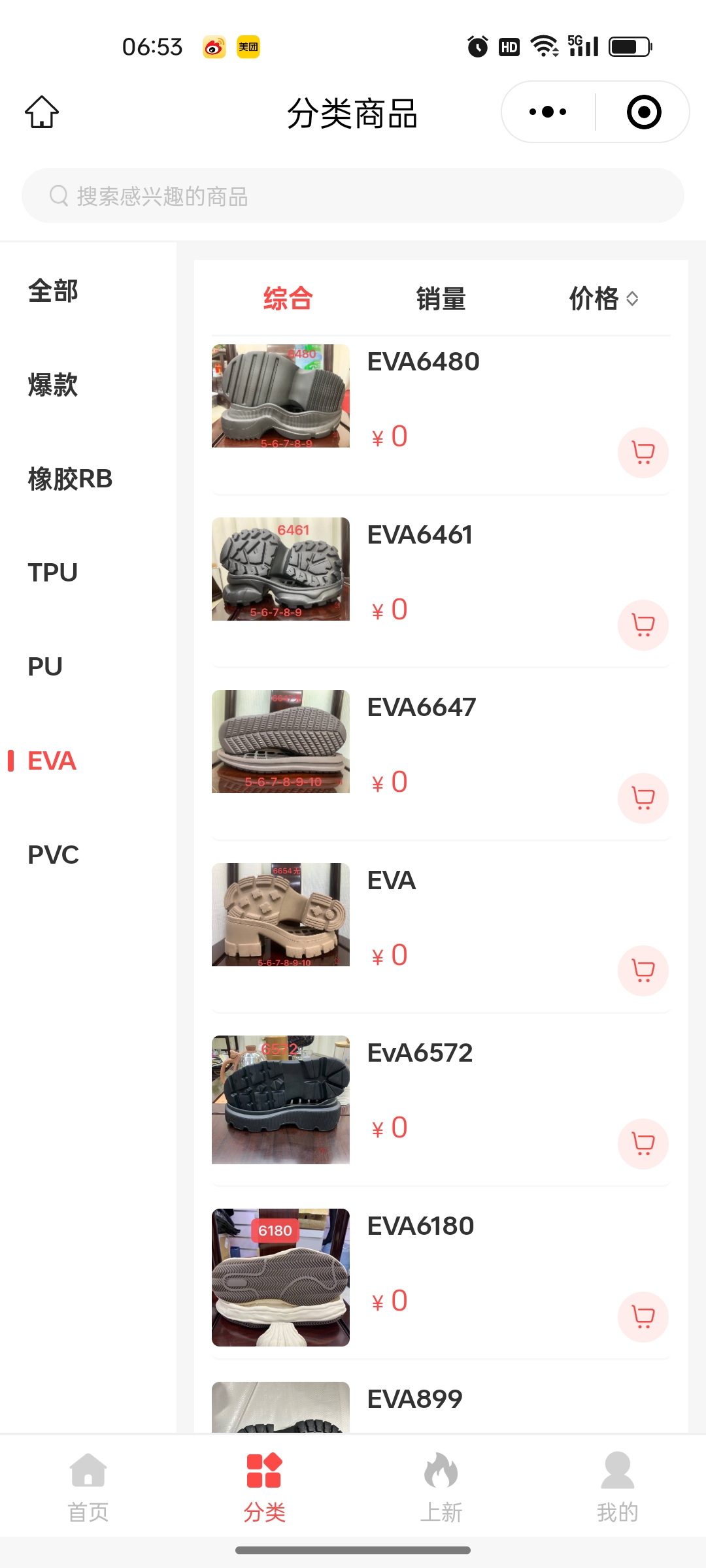Open the mini program more options menu
The width and height of the screenshot is (706, 1568).
click(548, 112)
